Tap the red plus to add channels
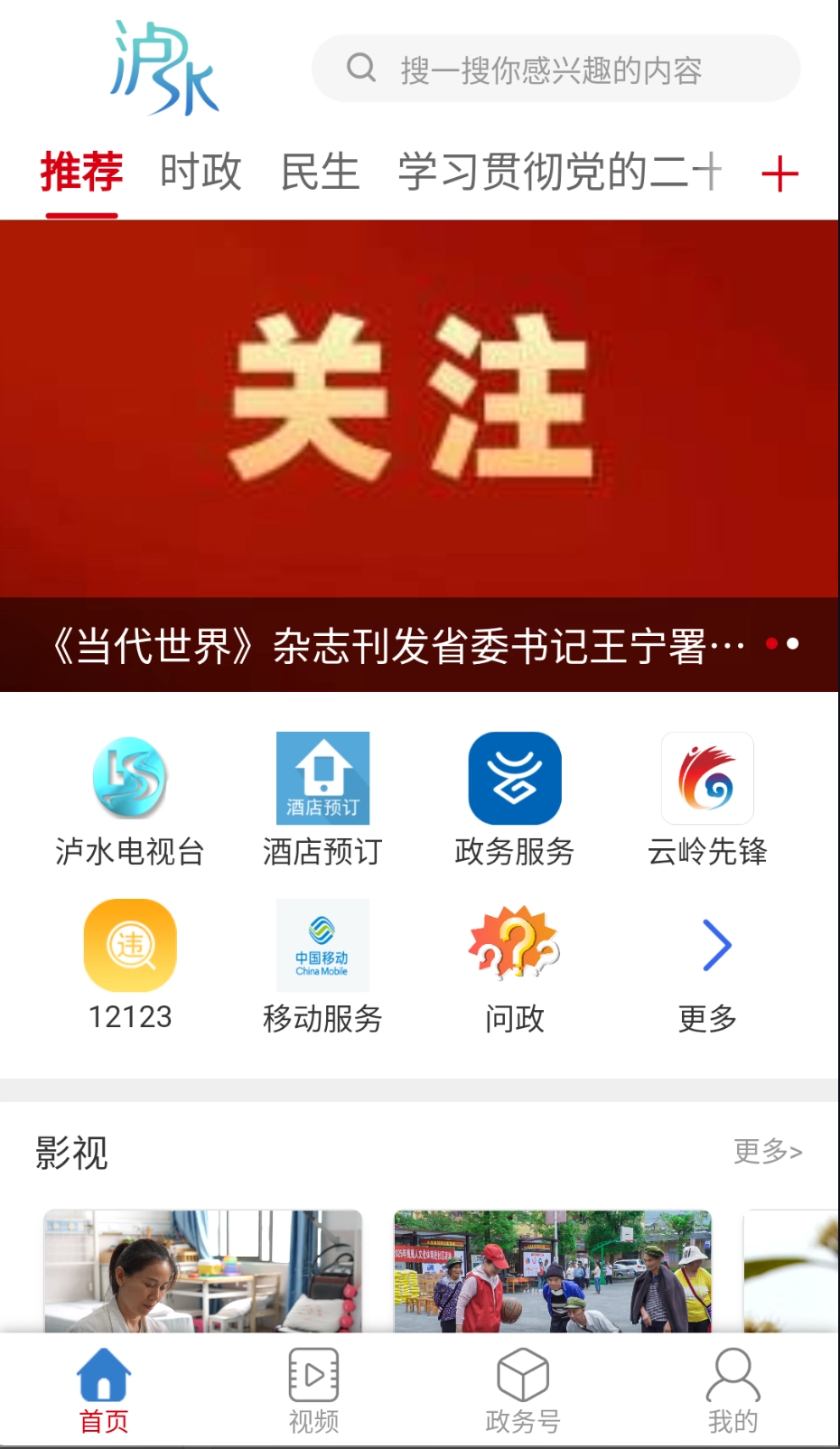840x1449 pixels. pos(779,173)
